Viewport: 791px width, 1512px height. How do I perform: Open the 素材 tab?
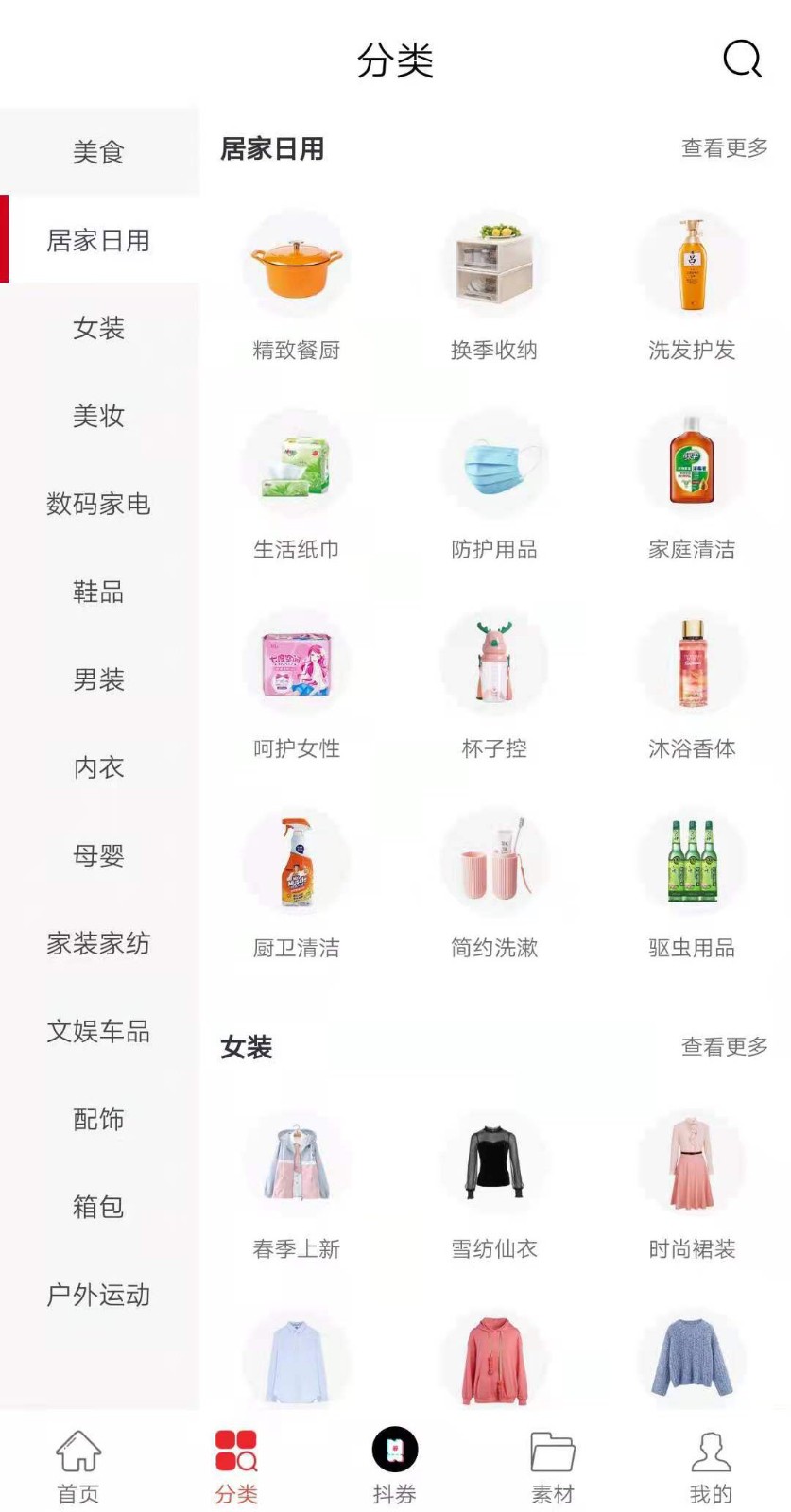[553, 1467]
